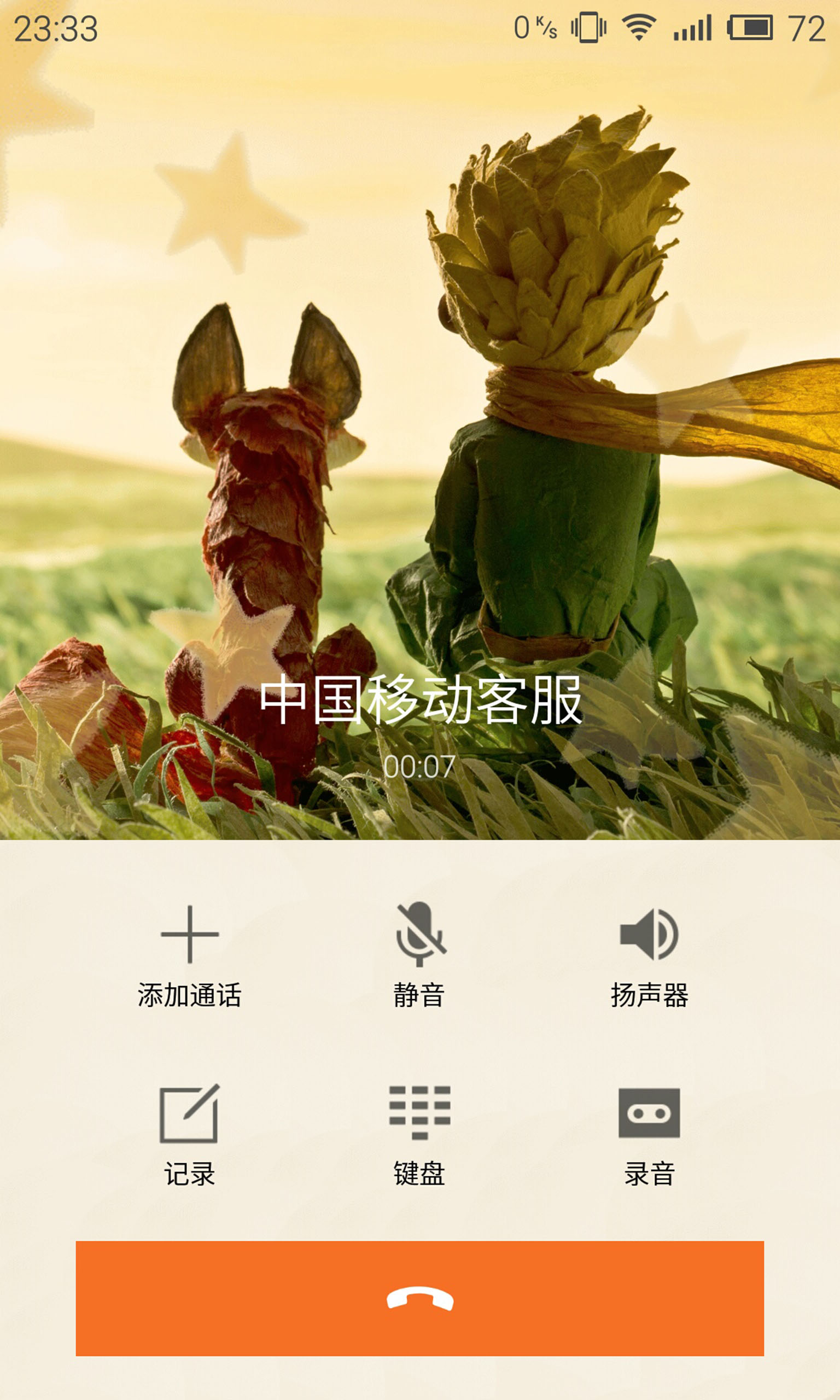Screen dimensions: 840x1400
Task: Show the dial keypad (键盘)
Action: coord(419,1135)
